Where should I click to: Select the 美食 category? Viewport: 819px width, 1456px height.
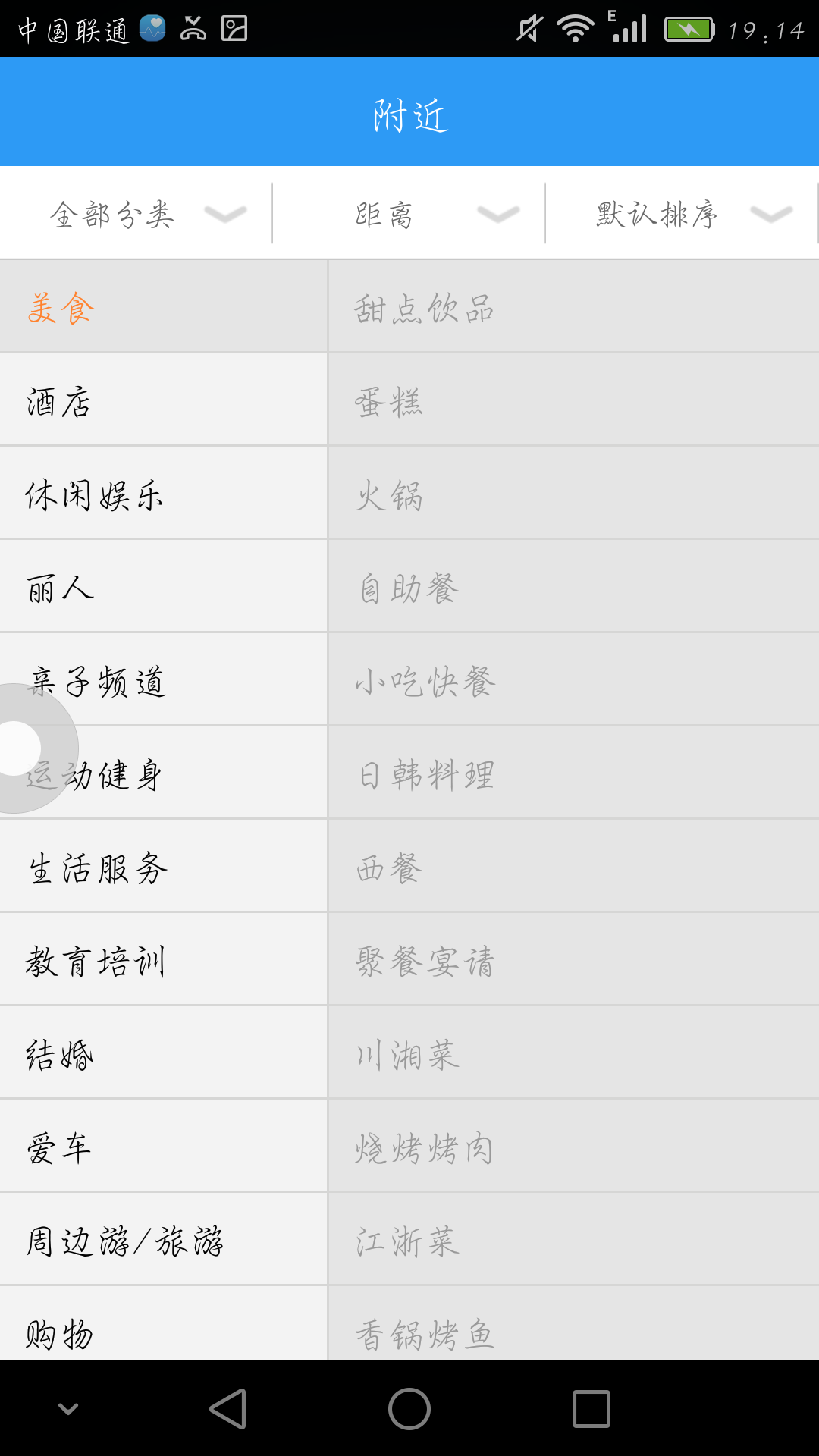pos(163,308)
